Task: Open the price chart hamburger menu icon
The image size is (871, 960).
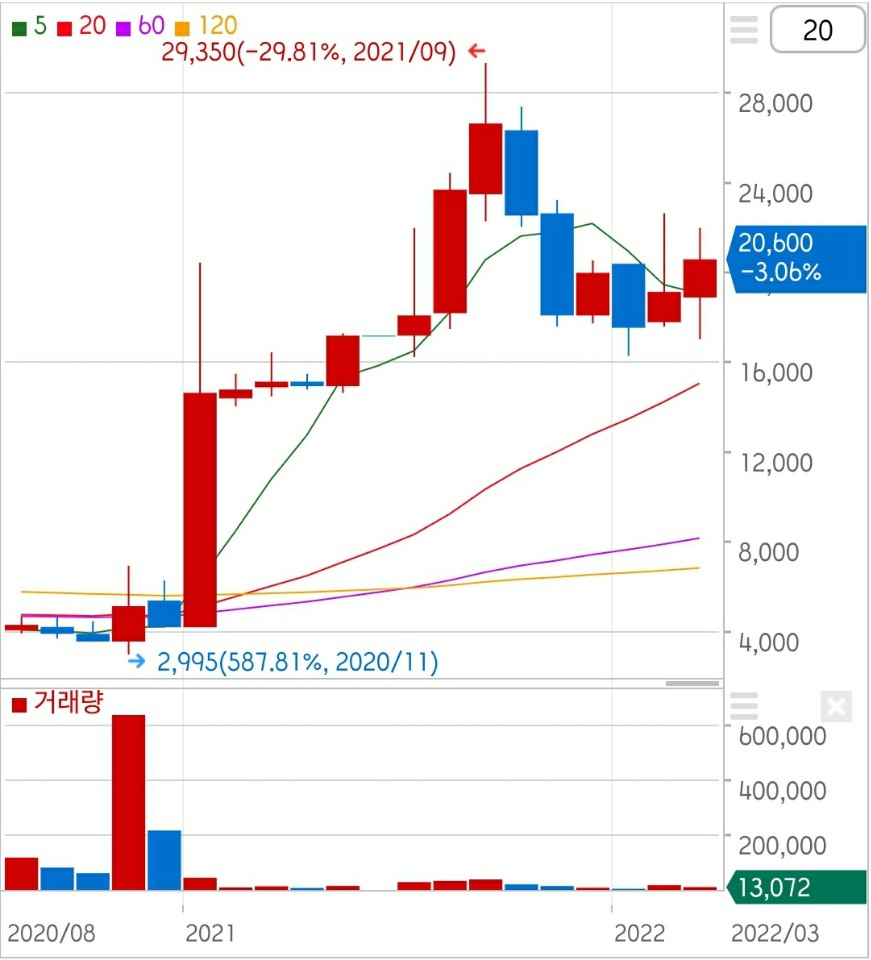Action: click(744, 30)
